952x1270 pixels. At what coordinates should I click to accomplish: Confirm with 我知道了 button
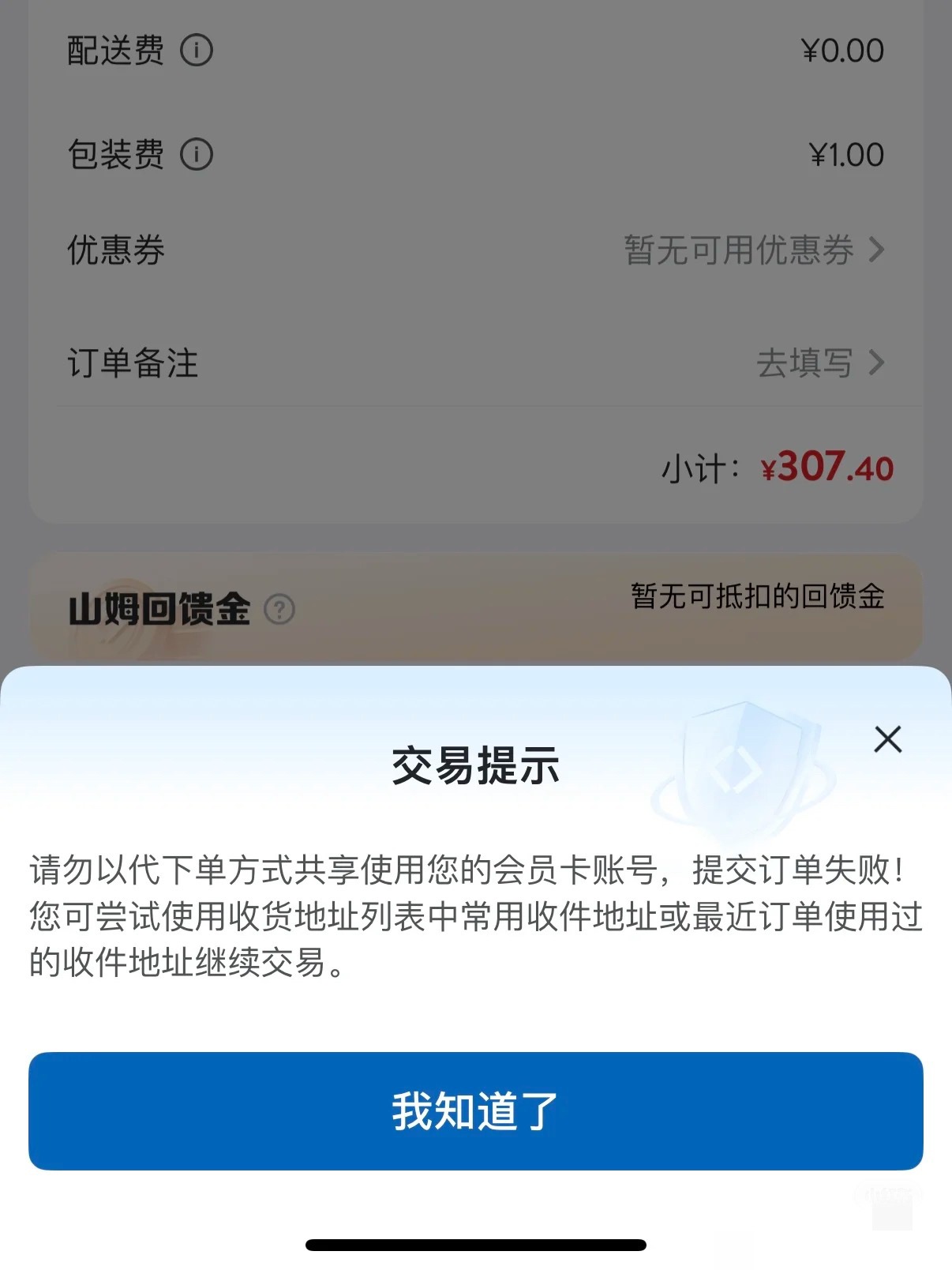(x=475, y=1110)
